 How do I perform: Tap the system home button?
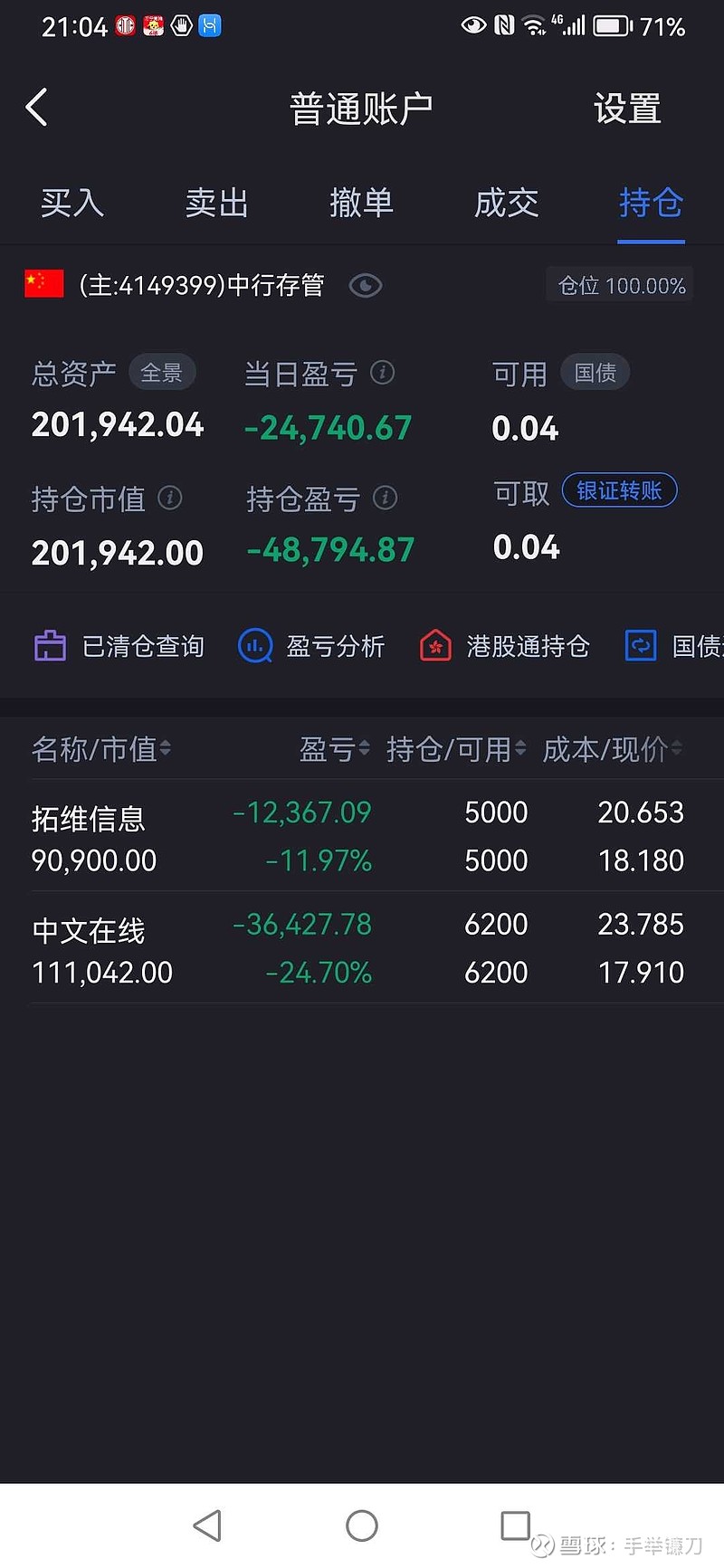[362, 1525]
